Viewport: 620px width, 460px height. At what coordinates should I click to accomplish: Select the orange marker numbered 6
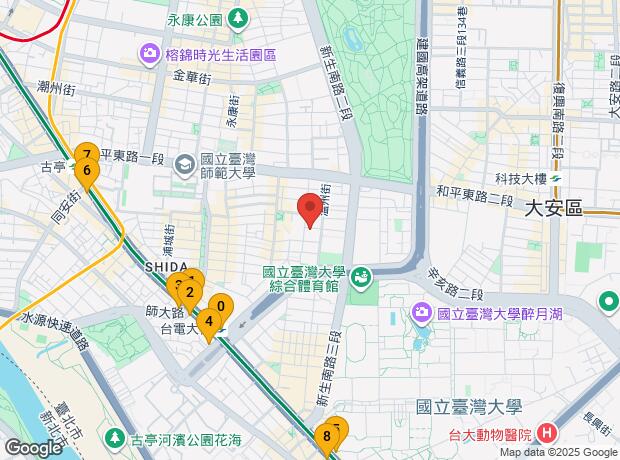[x=87, y=171]
